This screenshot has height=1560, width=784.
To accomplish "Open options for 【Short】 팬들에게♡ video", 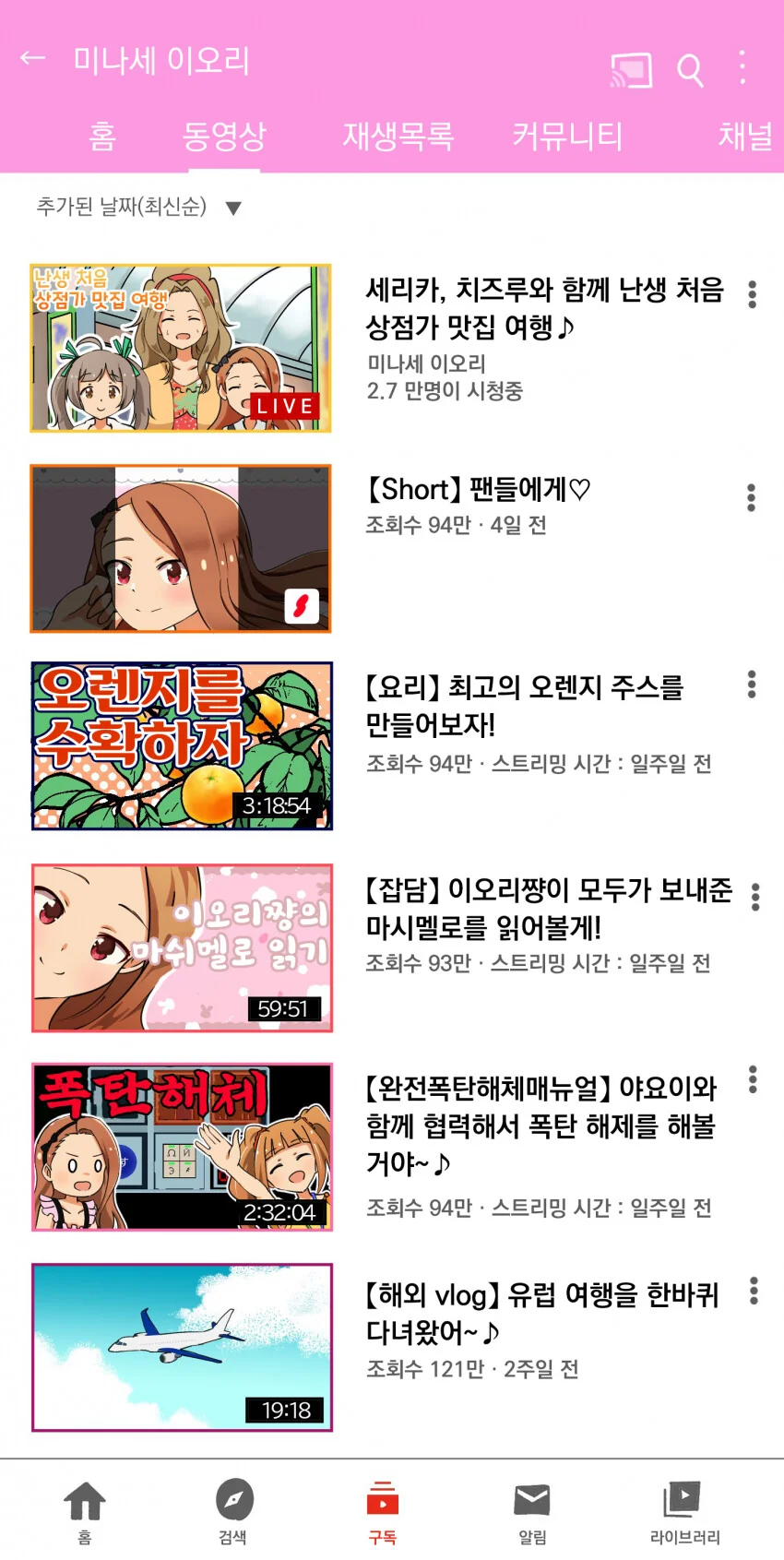I will click(x=752, y=497).
